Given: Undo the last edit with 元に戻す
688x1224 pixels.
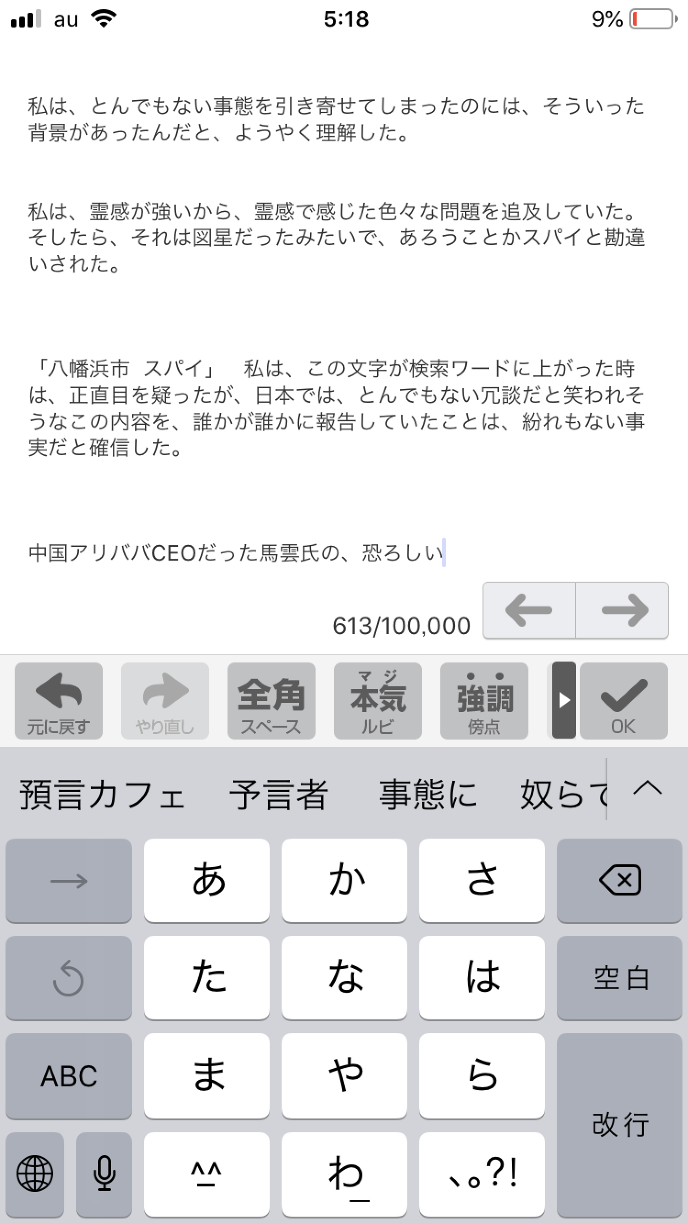Looking at the screenshot, I should (x=59, y=701).
